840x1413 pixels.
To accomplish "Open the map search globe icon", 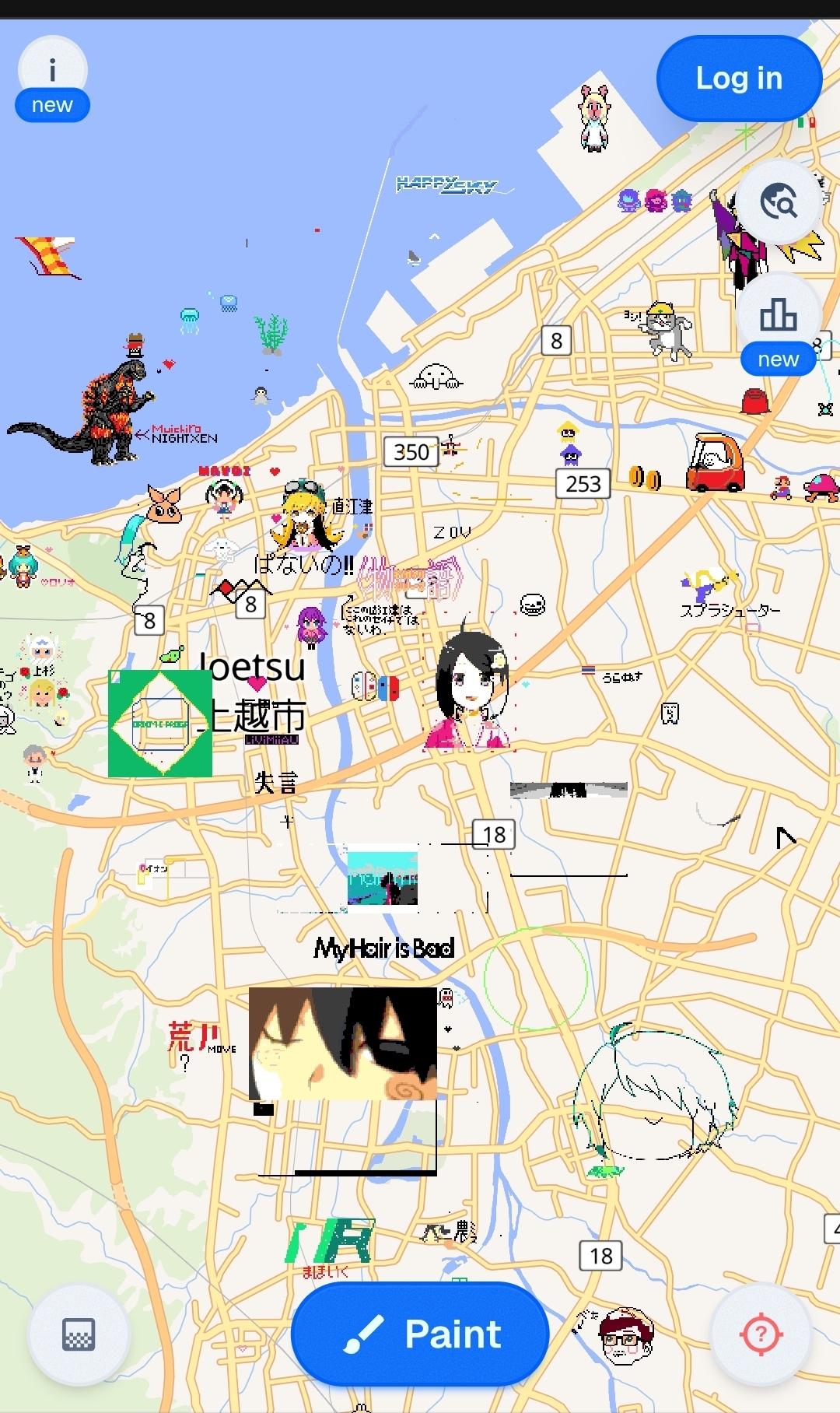I will [779, 202].
